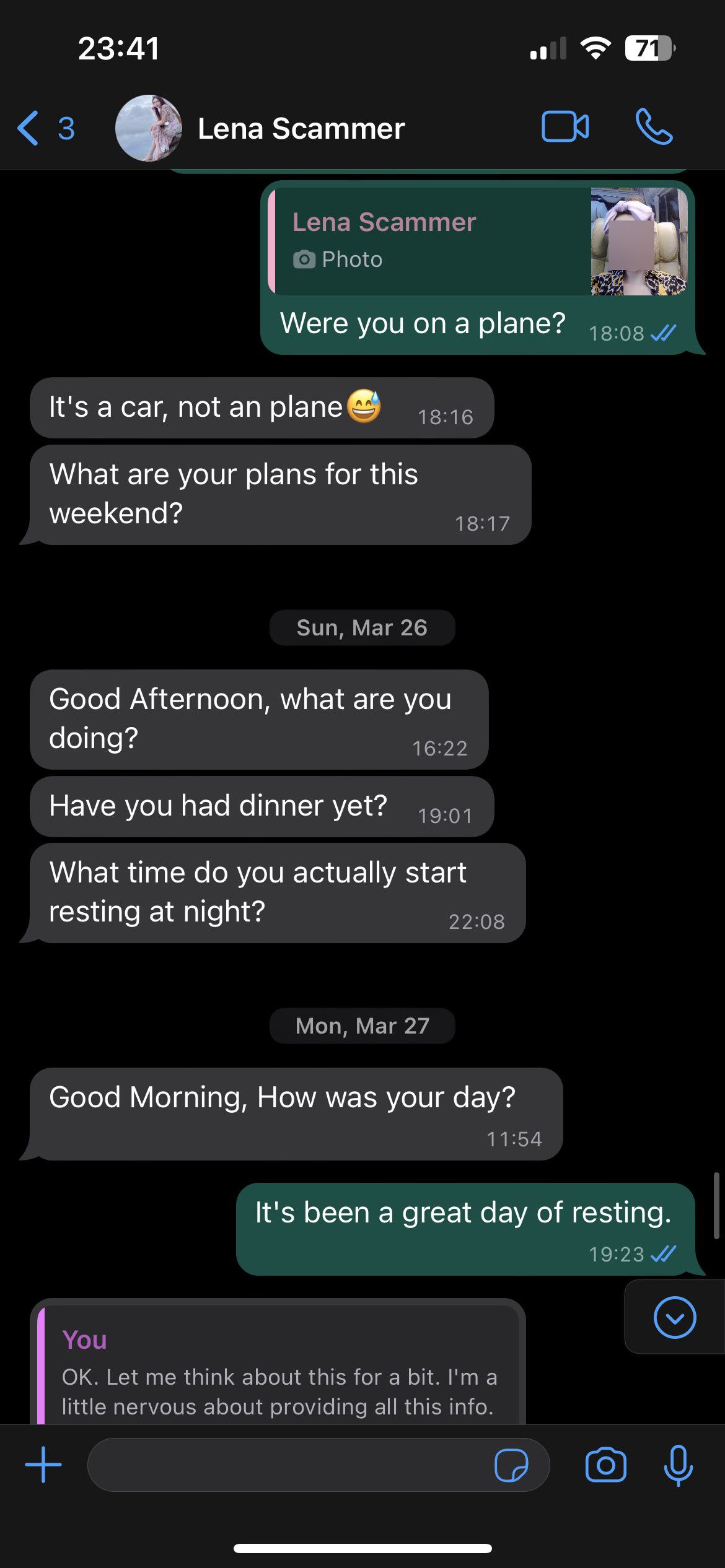Open Lena Scammer's contact info
The image size is (725, 1568).
pyautogui.click(x=301, y=129)
